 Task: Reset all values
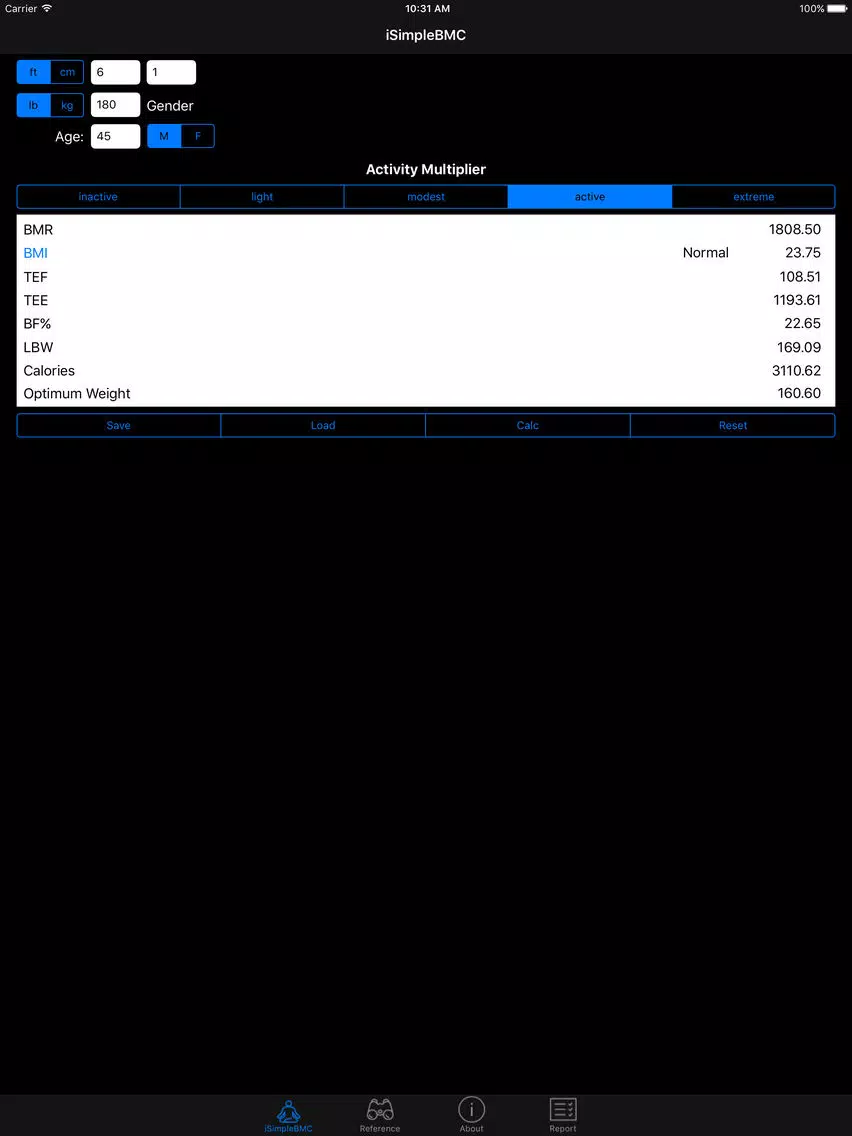pyautogui.click(x=733, y=425)
